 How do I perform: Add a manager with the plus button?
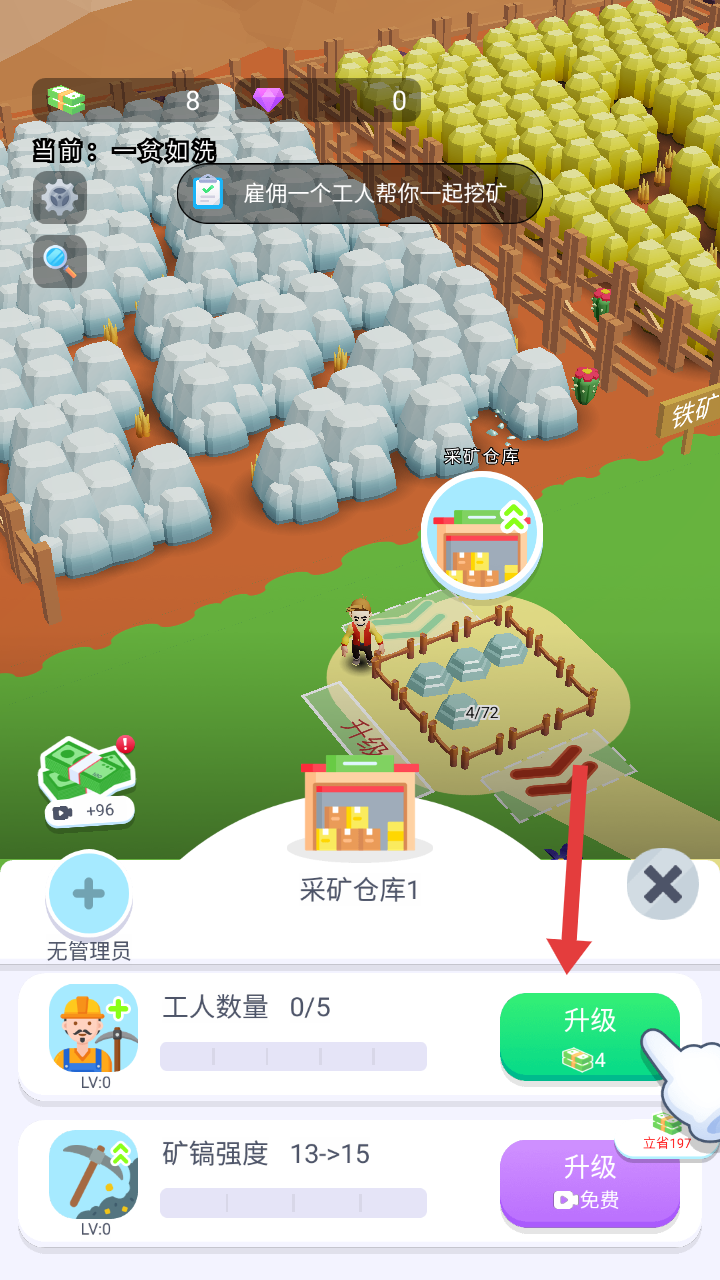(89, 894)
